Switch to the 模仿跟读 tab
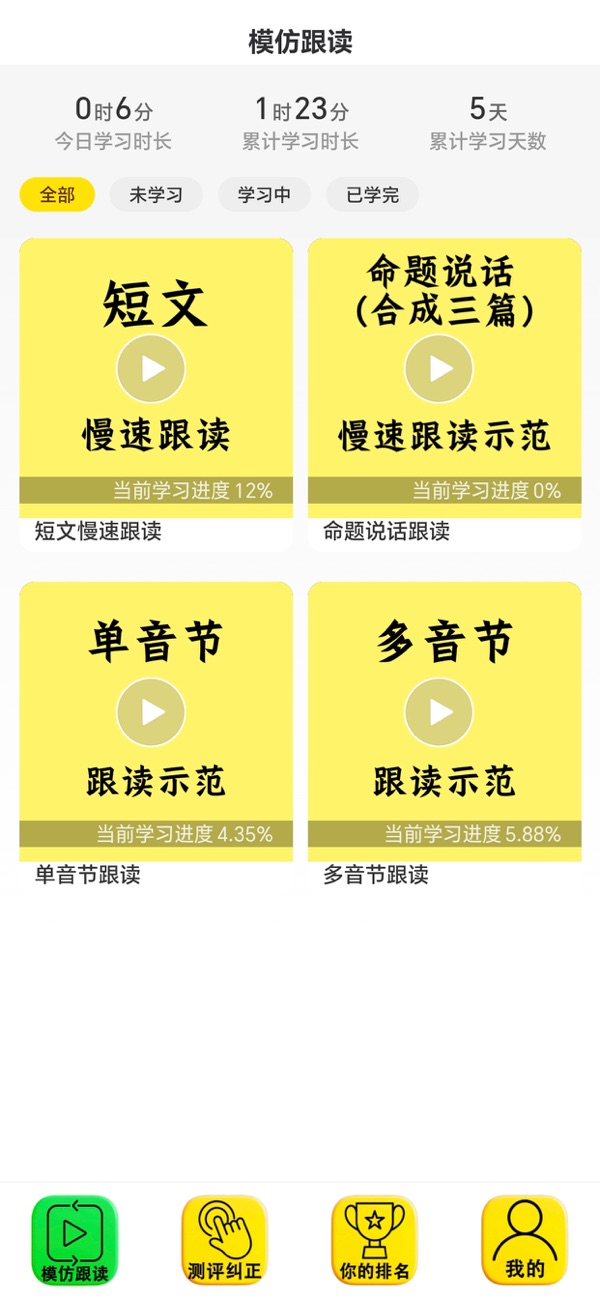The width and height of the screenshot is (600, 1299). coord(75,1240)
